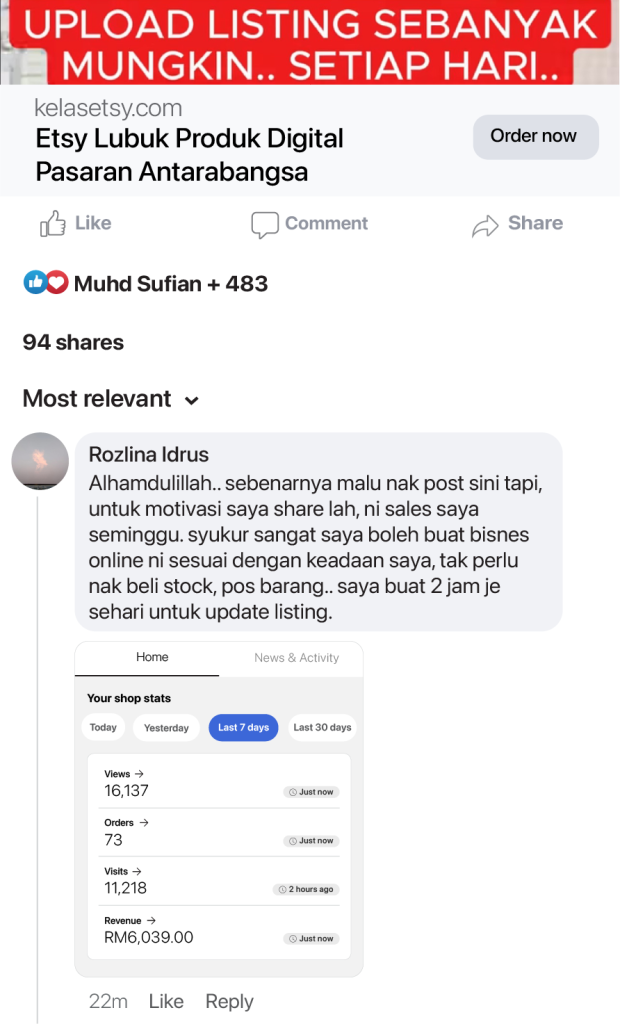620x1024 pixels.
Task: Open the kelasetsy.com link card
Action: 190,141
